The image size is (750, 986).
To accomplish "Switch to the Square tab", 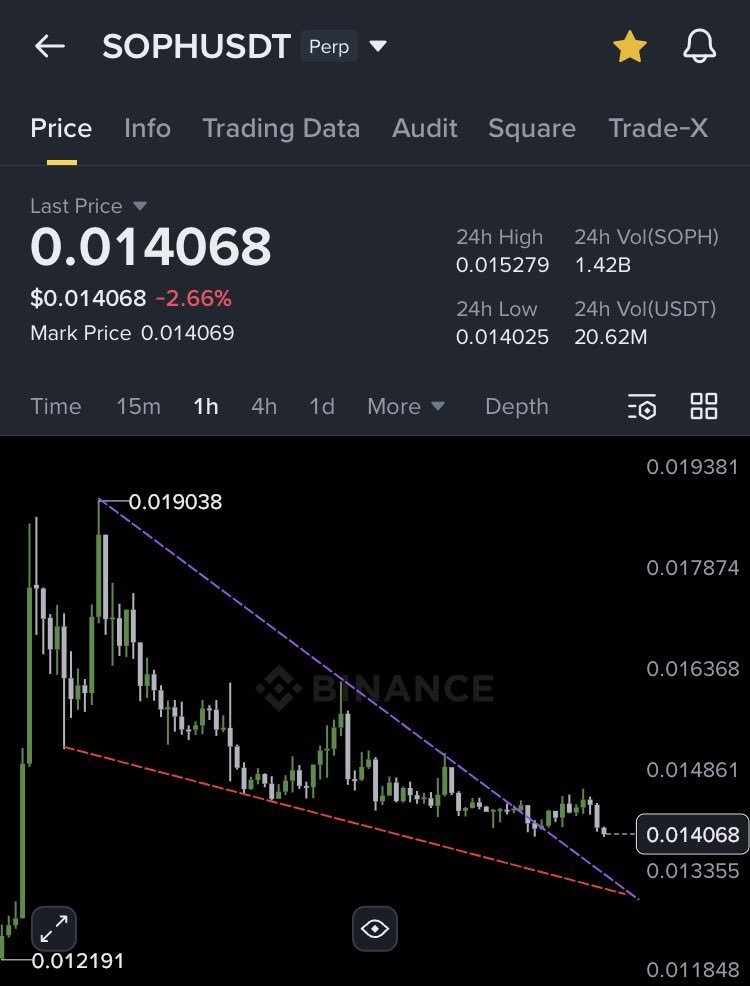I will 532,128.
